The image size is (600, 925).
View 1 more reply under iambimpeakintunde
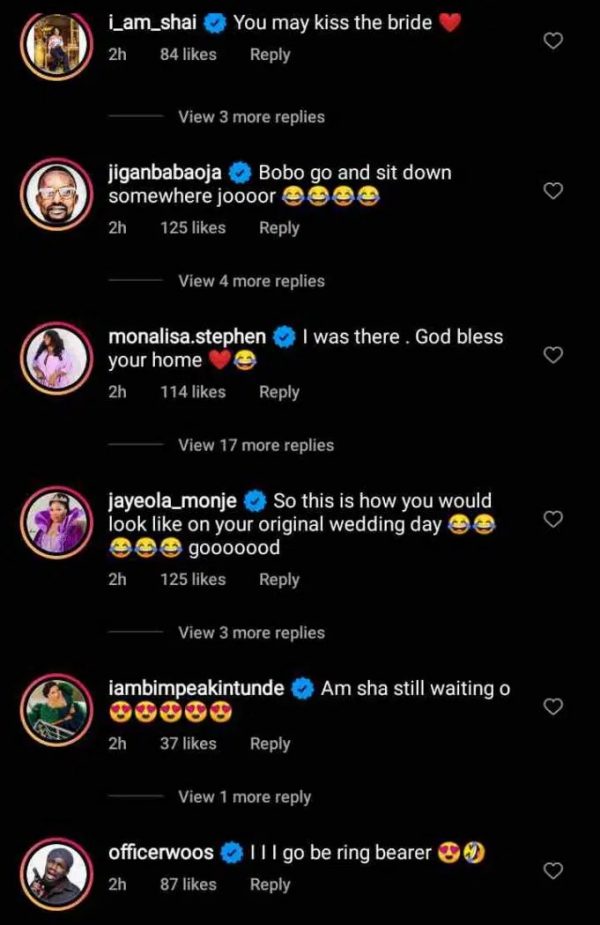click(x=244, y=797)
